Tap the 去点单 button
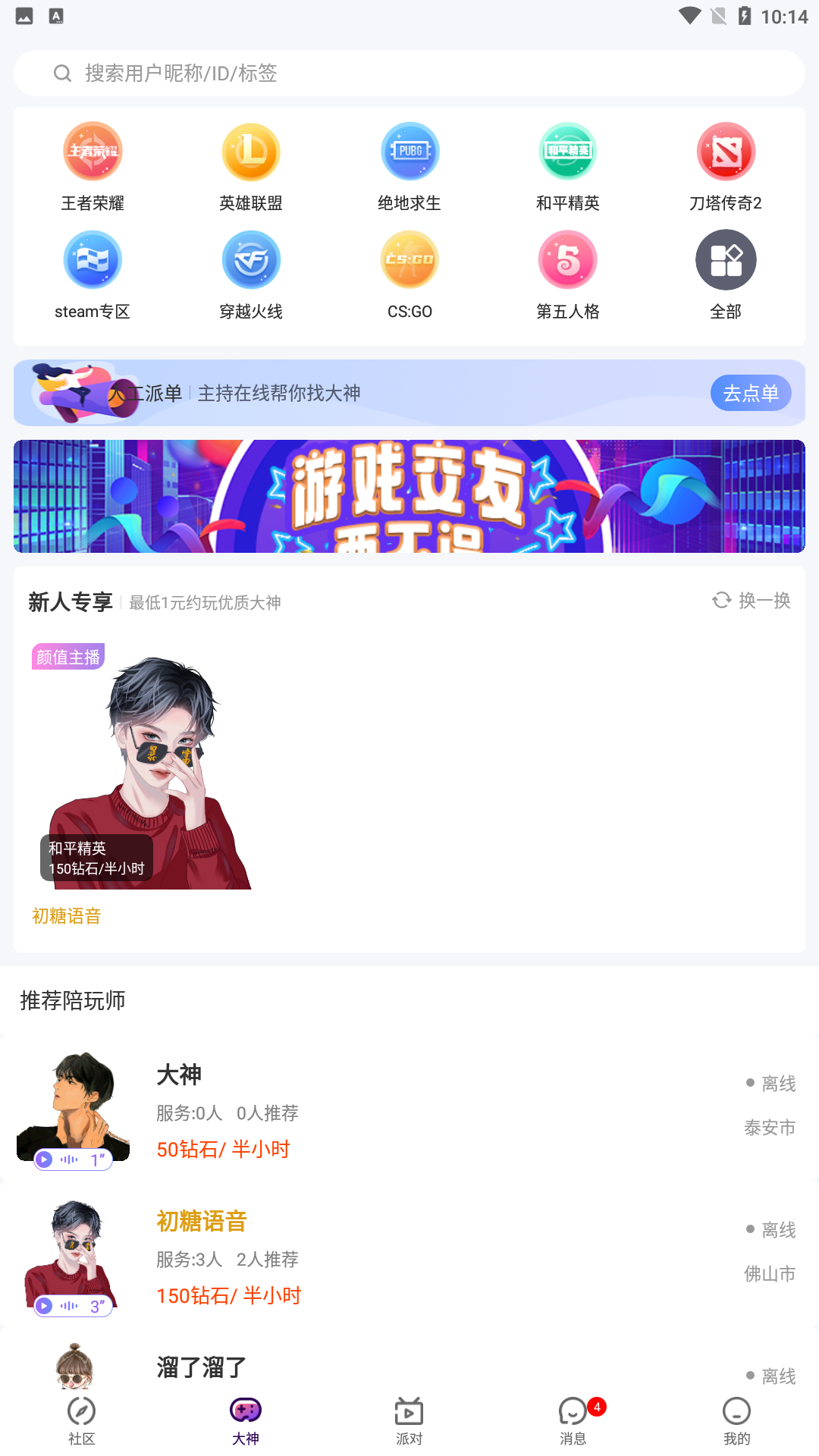 751,393
